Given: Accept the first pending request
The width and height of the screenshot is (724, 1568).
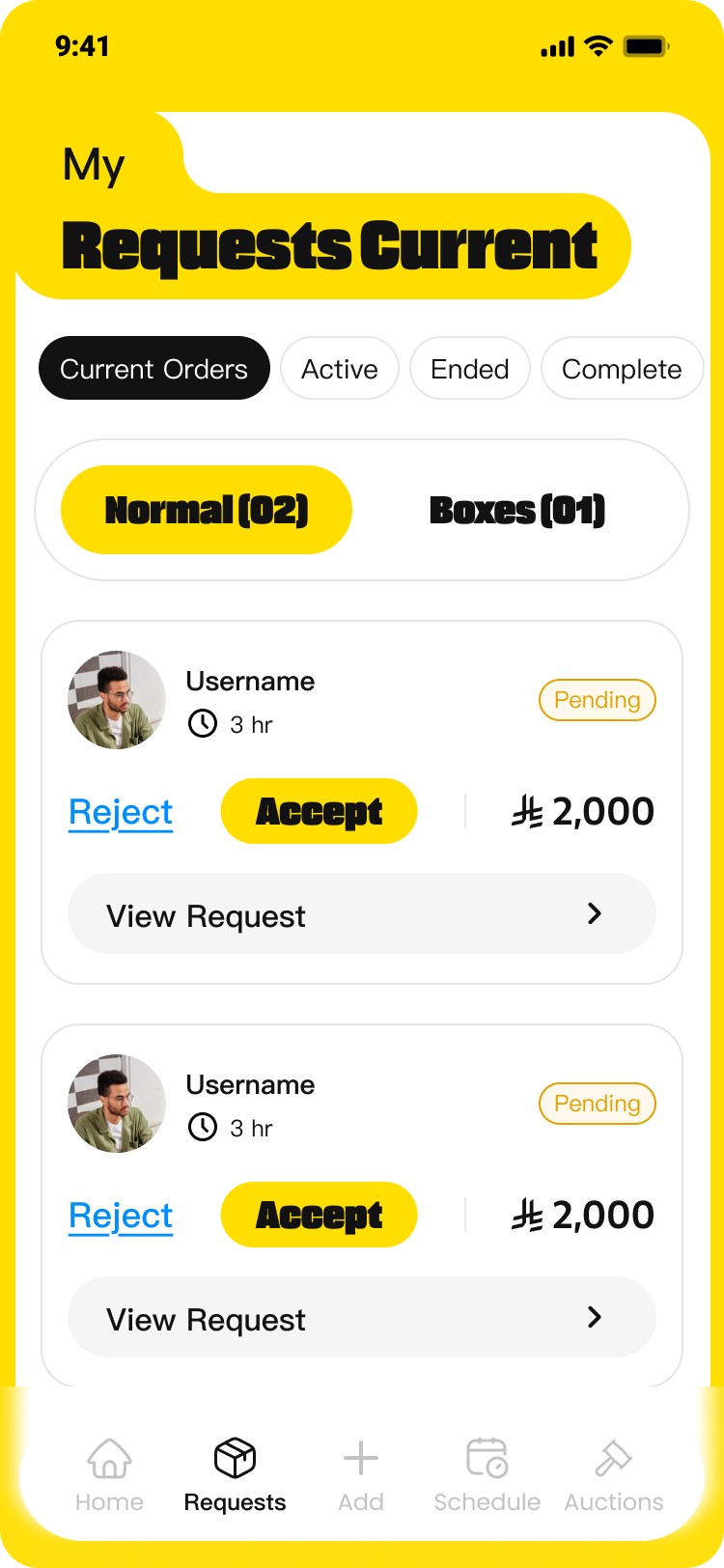Looking at the screenshot, I should coord(319,811).
